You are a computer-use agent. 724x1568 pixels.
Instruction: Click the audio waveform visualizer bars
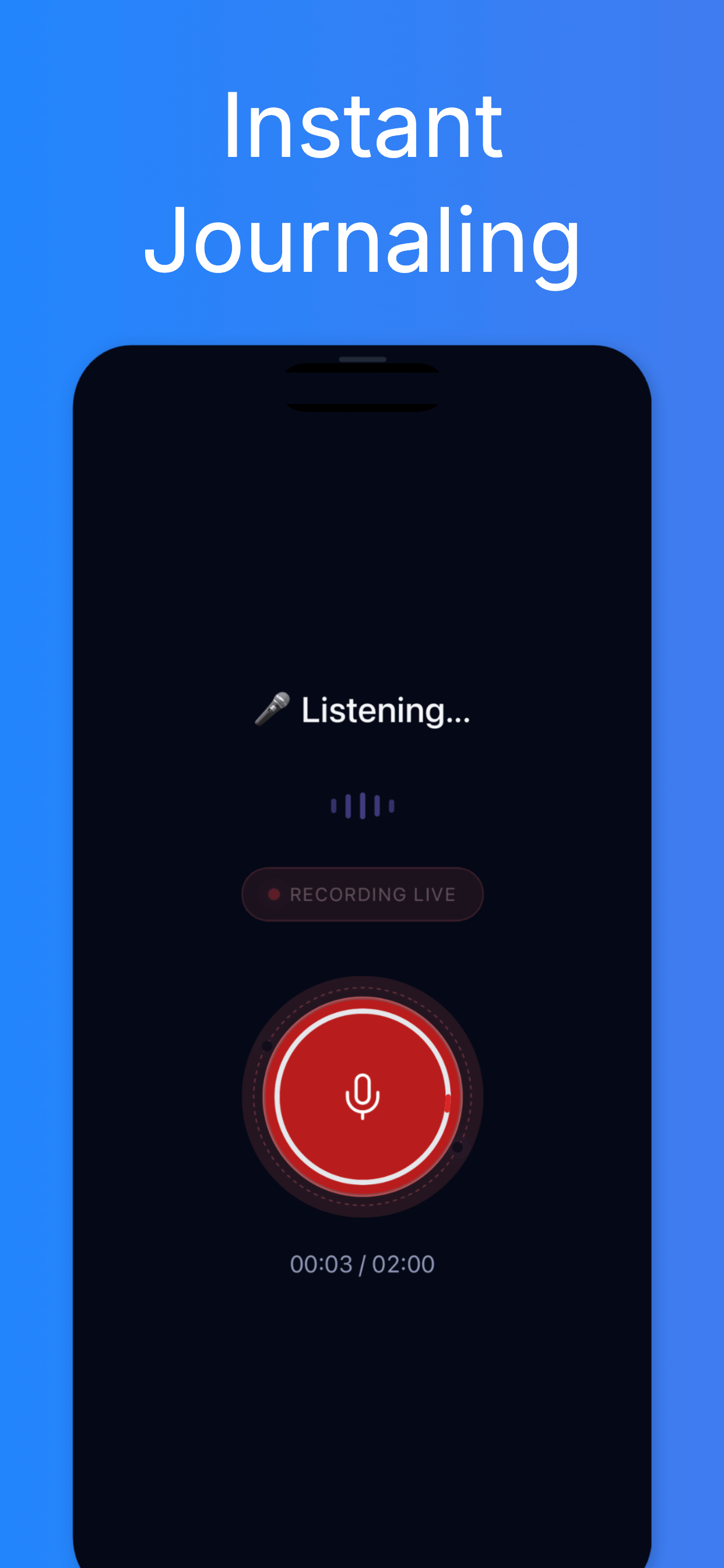pyautogui.click(x=361, y=806)
